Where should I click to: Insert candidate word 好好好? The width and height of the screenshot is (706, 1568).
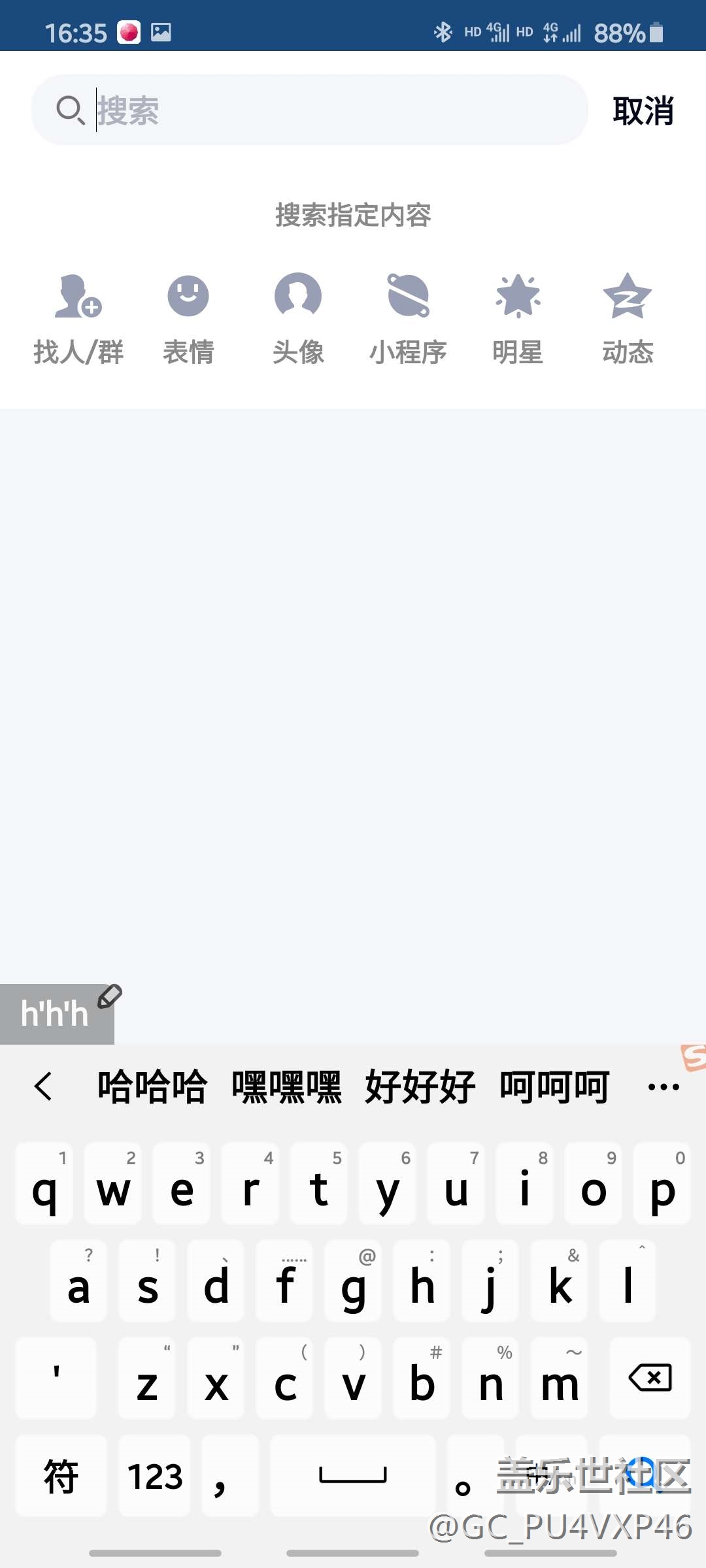point(420,1087)
